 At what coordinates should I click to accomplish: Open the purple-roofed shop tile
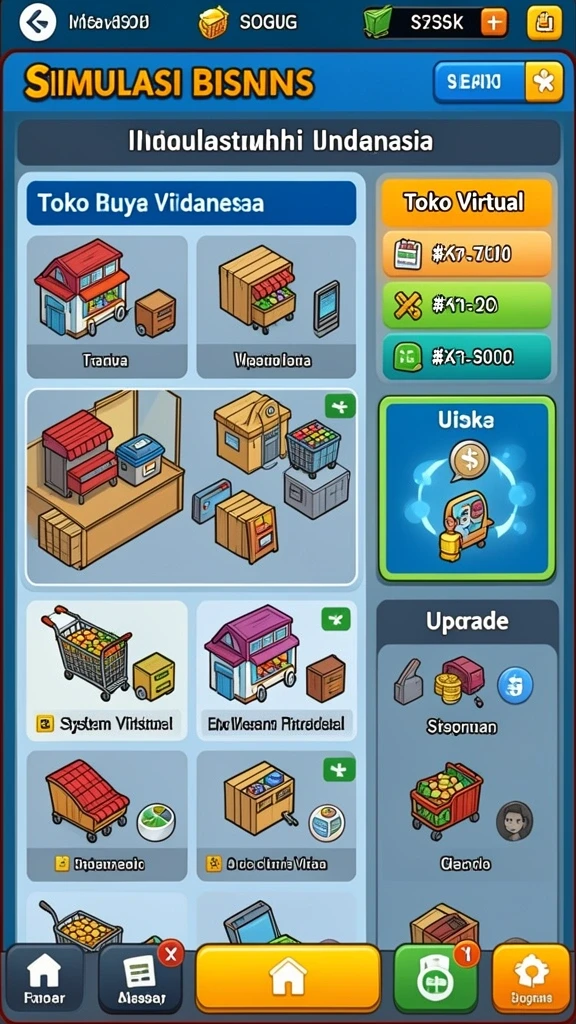point(276,670)
